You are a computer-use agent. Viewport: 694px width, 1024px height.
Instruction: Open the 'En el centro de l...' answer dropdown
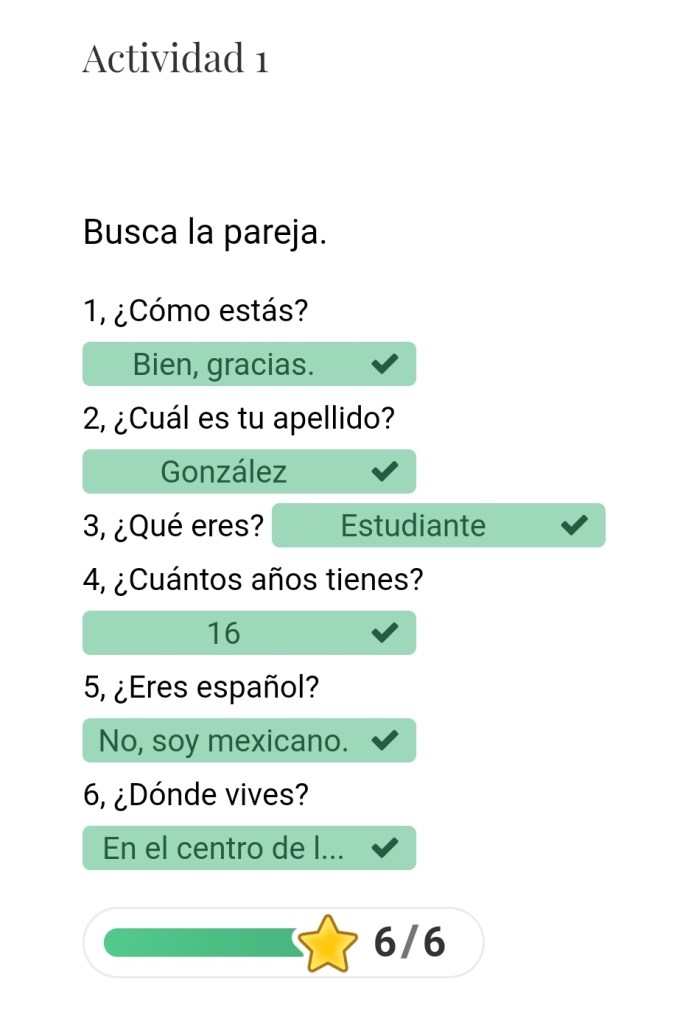pyautogui.click(x=248, y=848)
